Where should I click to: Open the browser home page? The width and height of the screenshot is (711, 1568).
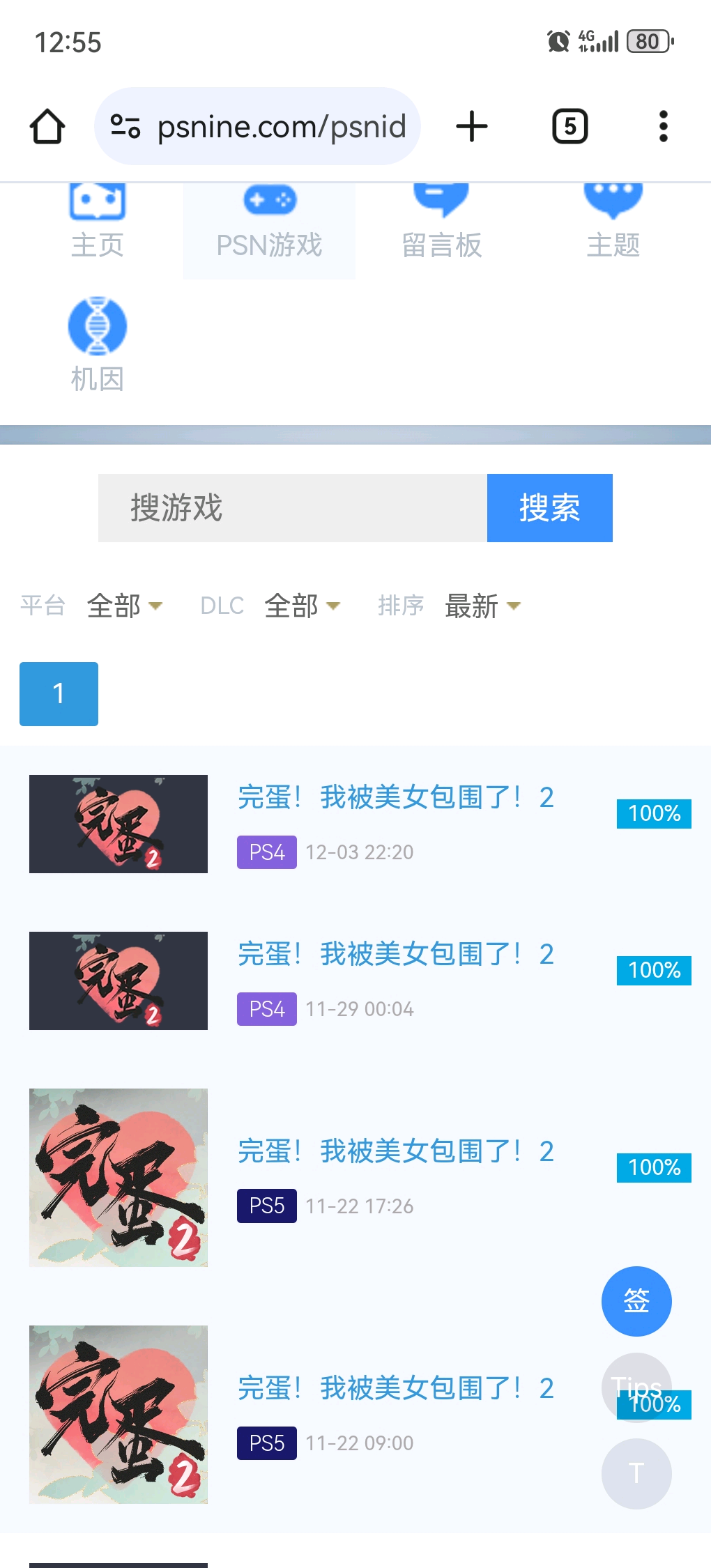click(x=47, y=126)
